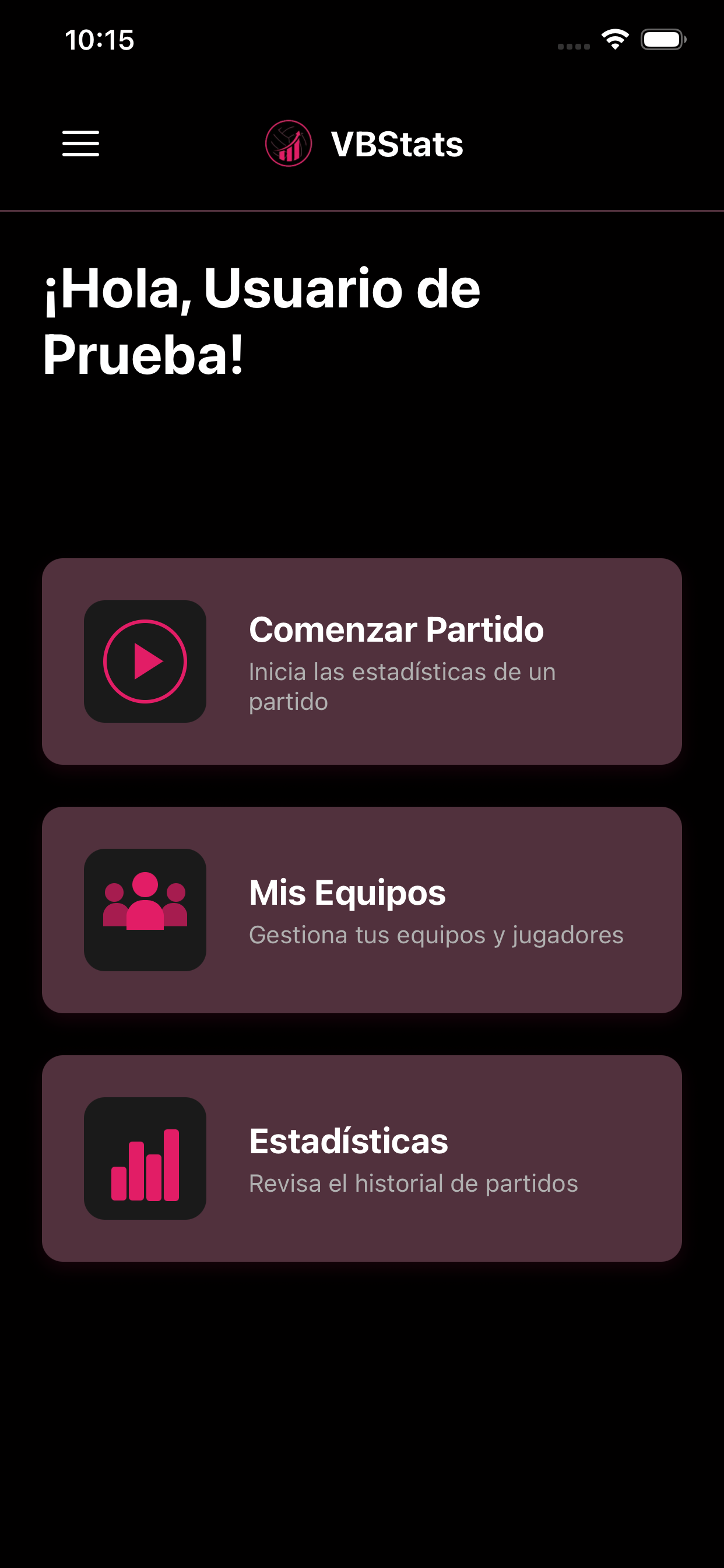The image size is (724, 1568).
Task: Open the hamburger navigation menu
Action: [81, 144]
